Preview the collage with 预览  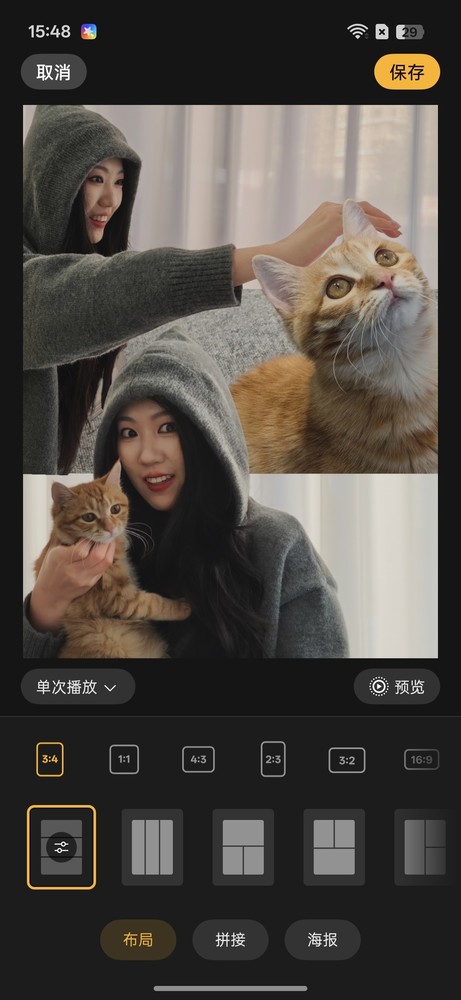[x=397, y=687]
